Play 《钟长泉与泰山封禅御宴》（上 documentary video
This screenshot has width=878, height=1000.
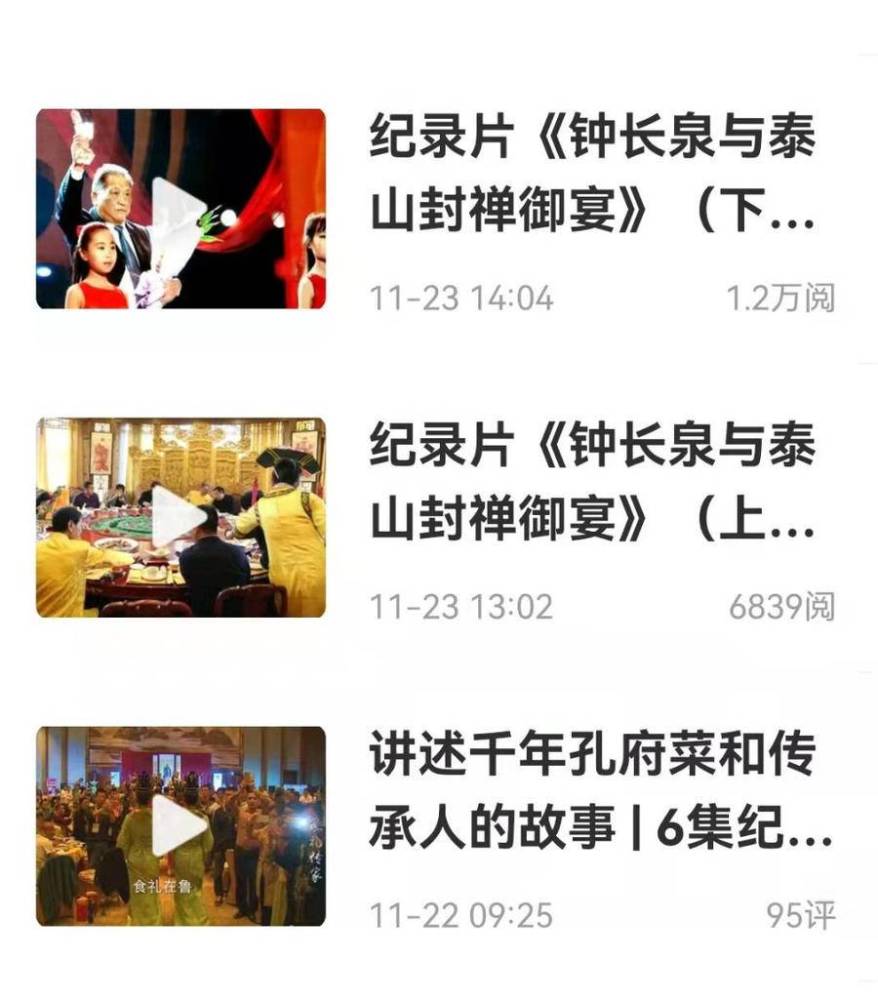(180, 517)
